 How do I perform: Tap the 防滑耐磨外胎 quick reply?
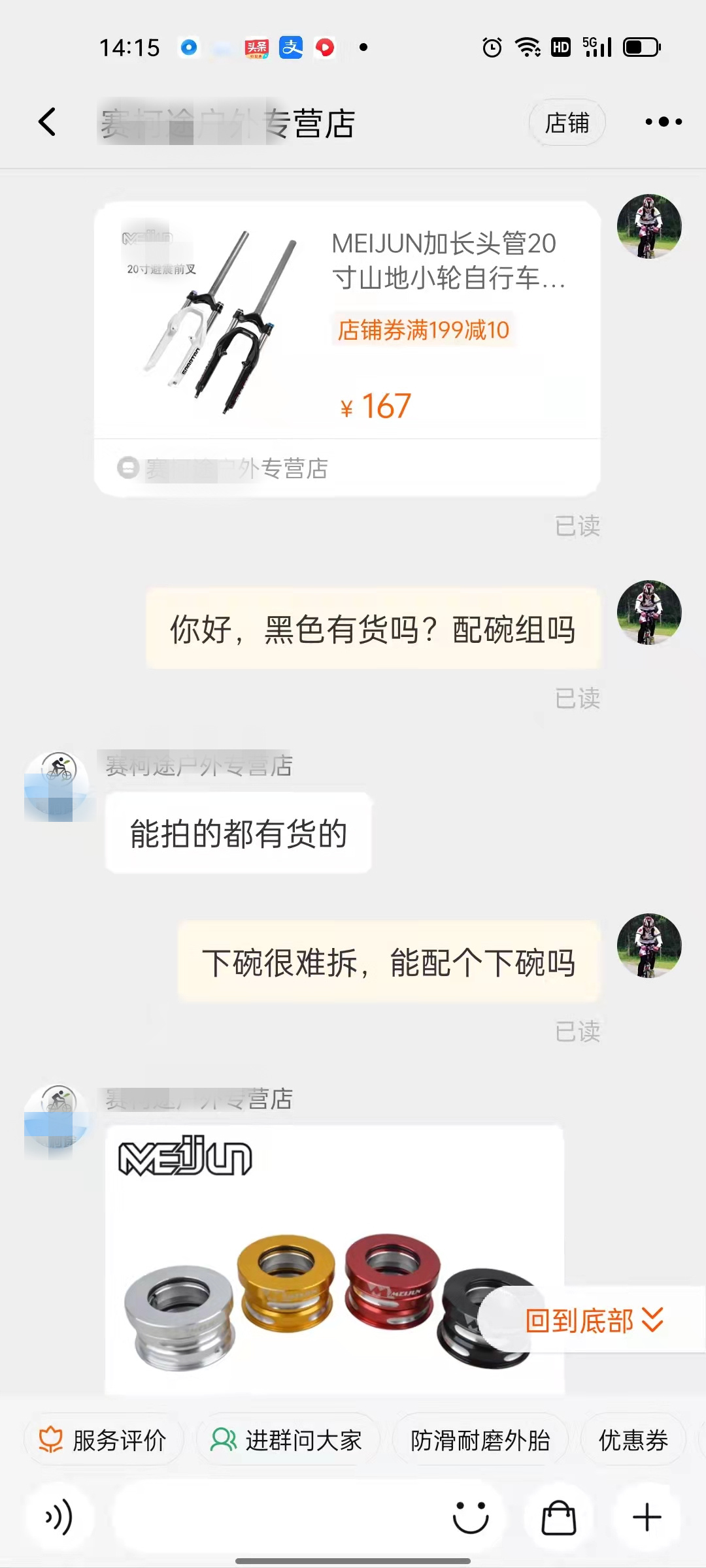480,1440
